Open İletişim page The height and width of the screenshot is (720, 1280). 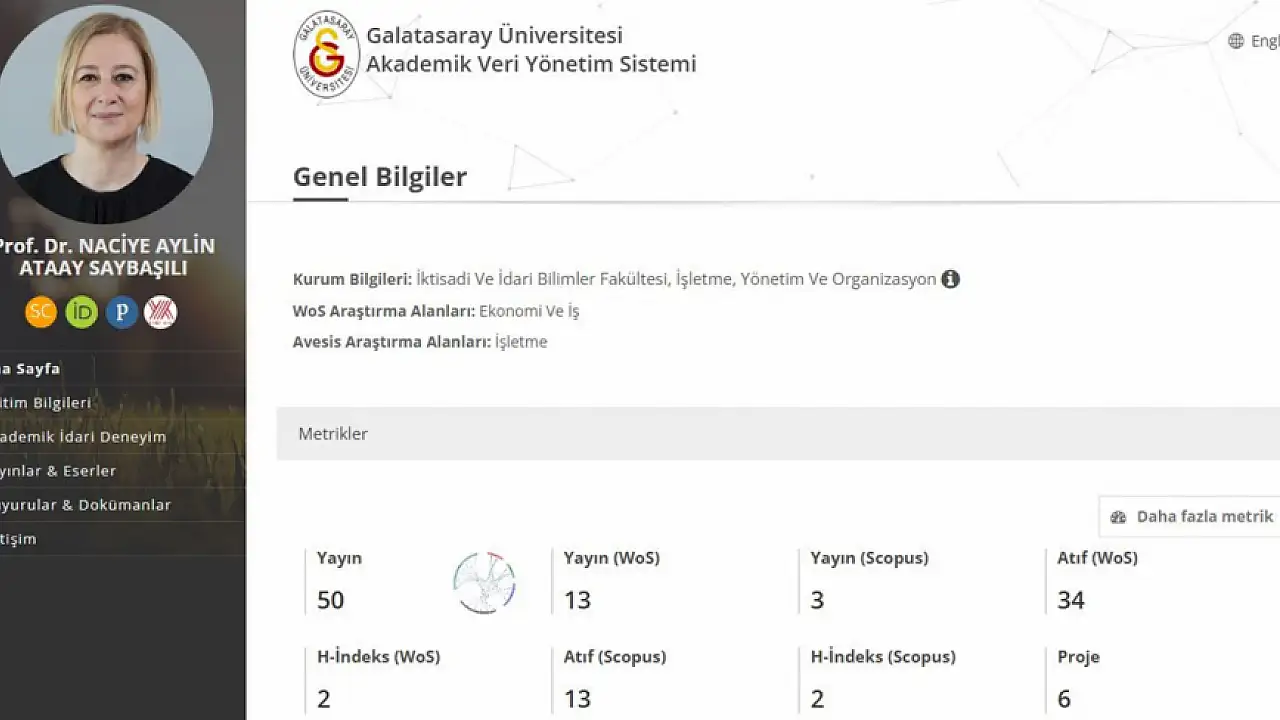[x=19, y=538]
